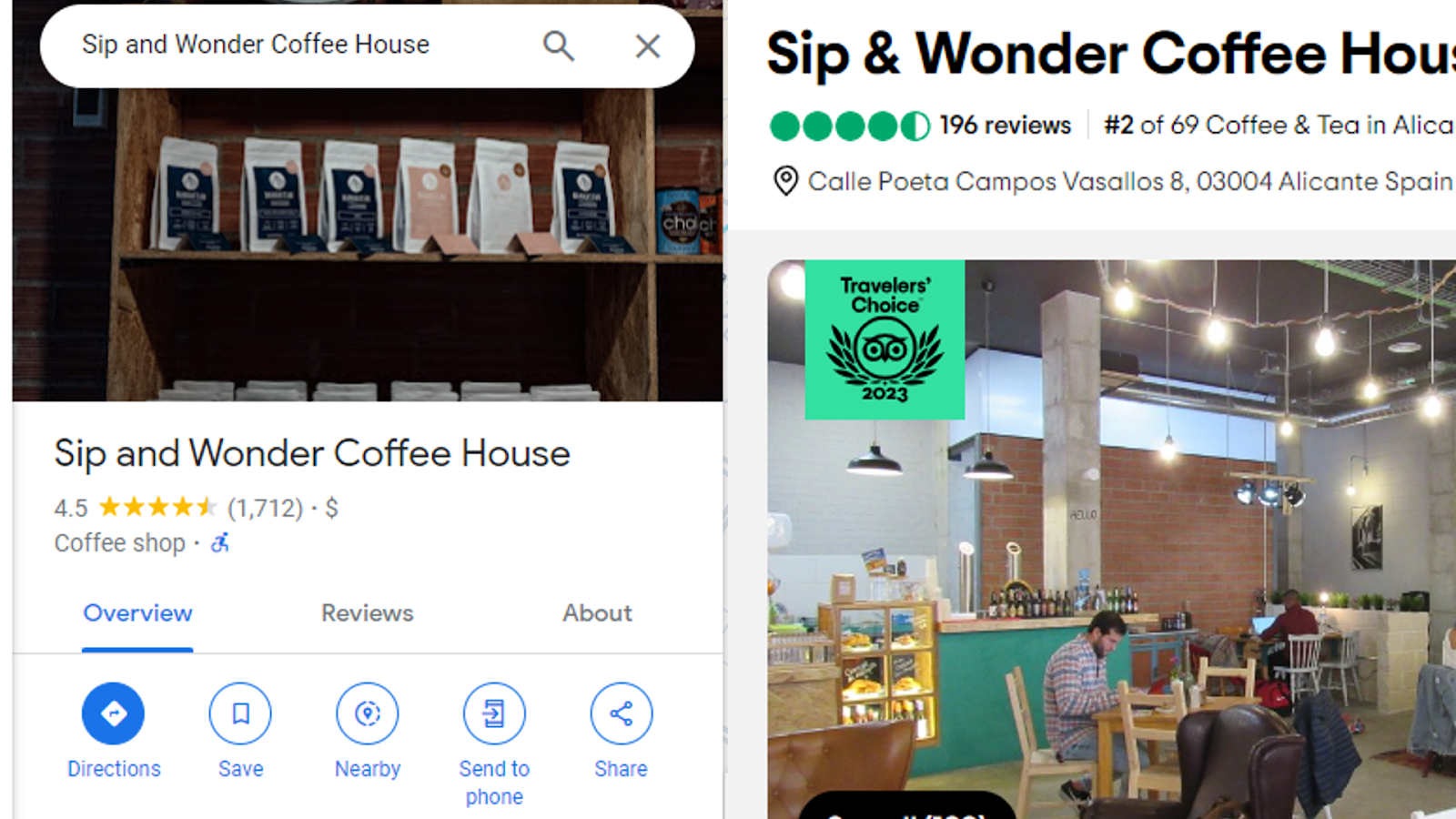Select the Overview tab
This screenshot has width=1456, height=819.
137,613
